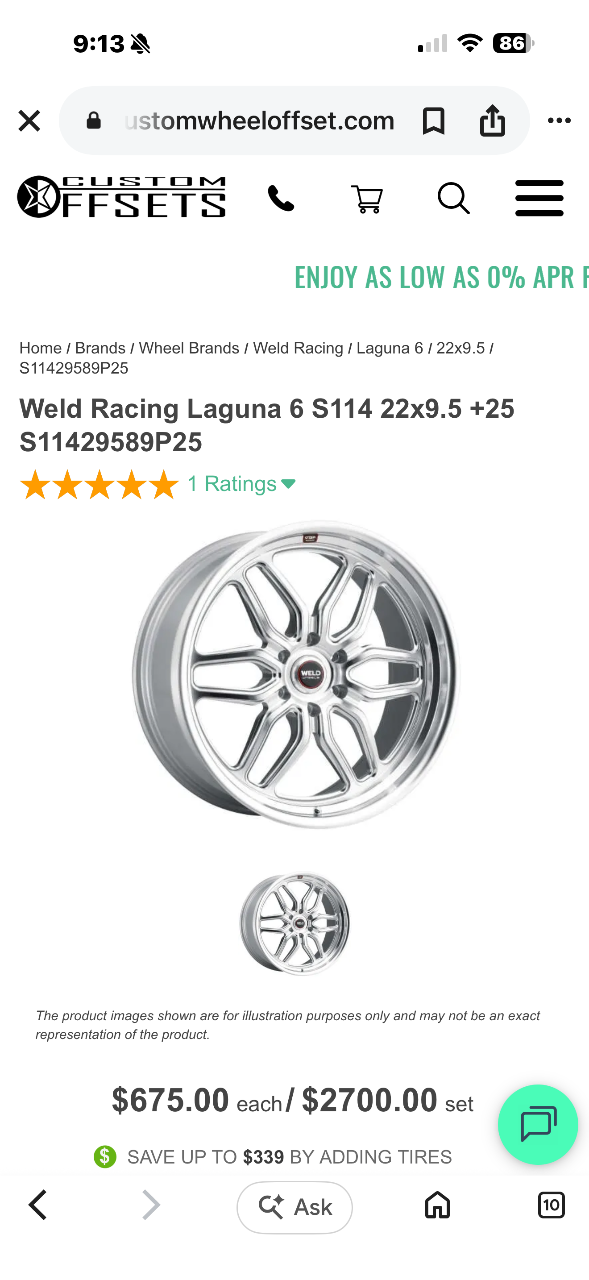This screenshot has width=589, height=1280.
Task: Go to the Home breadcrumb link
Action: (40, 348)
